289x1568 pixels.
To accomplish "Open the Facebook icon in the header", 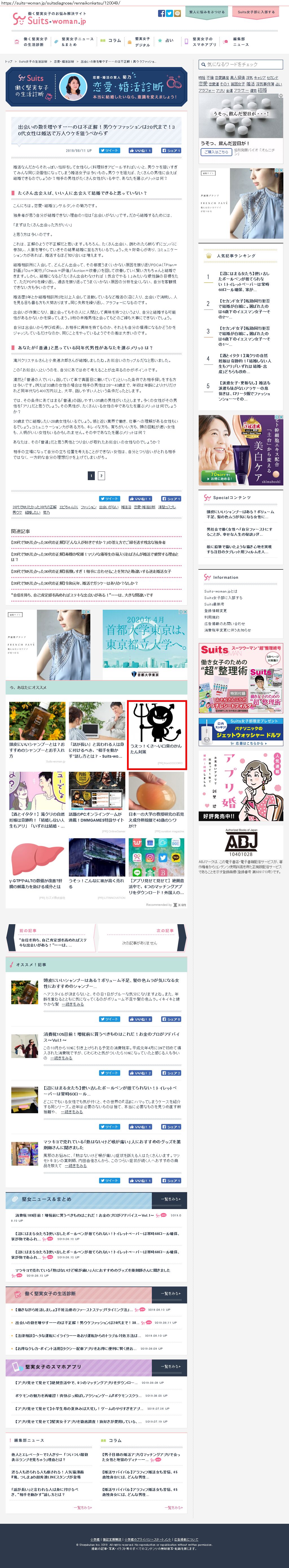I will click(x=161, y=13).
